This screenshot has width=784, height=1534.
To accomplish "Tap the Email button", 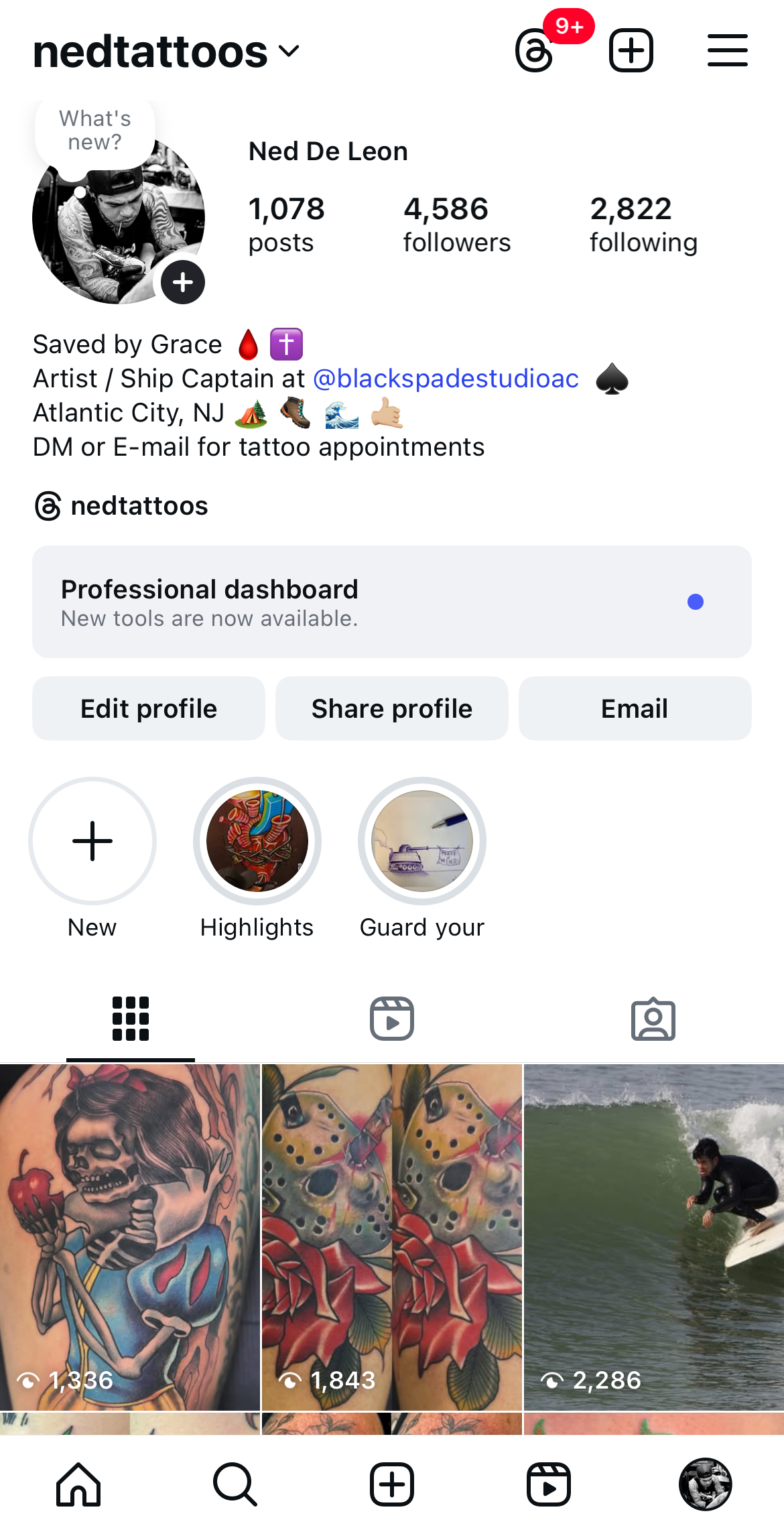I will [634, 708].
